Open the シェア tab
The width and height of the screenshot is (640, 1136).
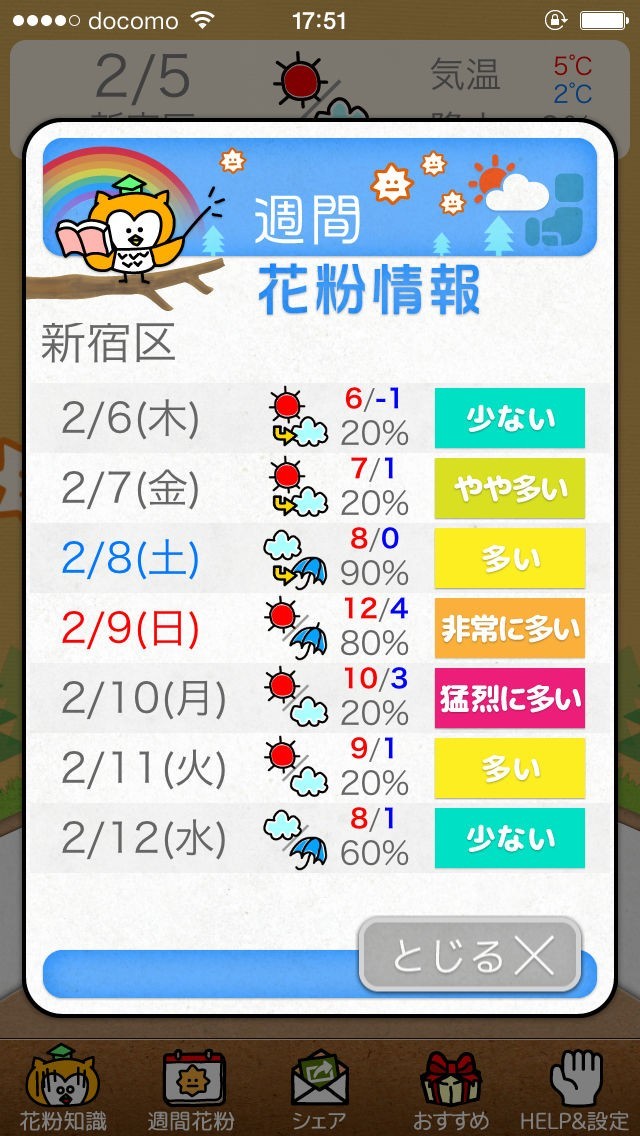point(319,1089)
